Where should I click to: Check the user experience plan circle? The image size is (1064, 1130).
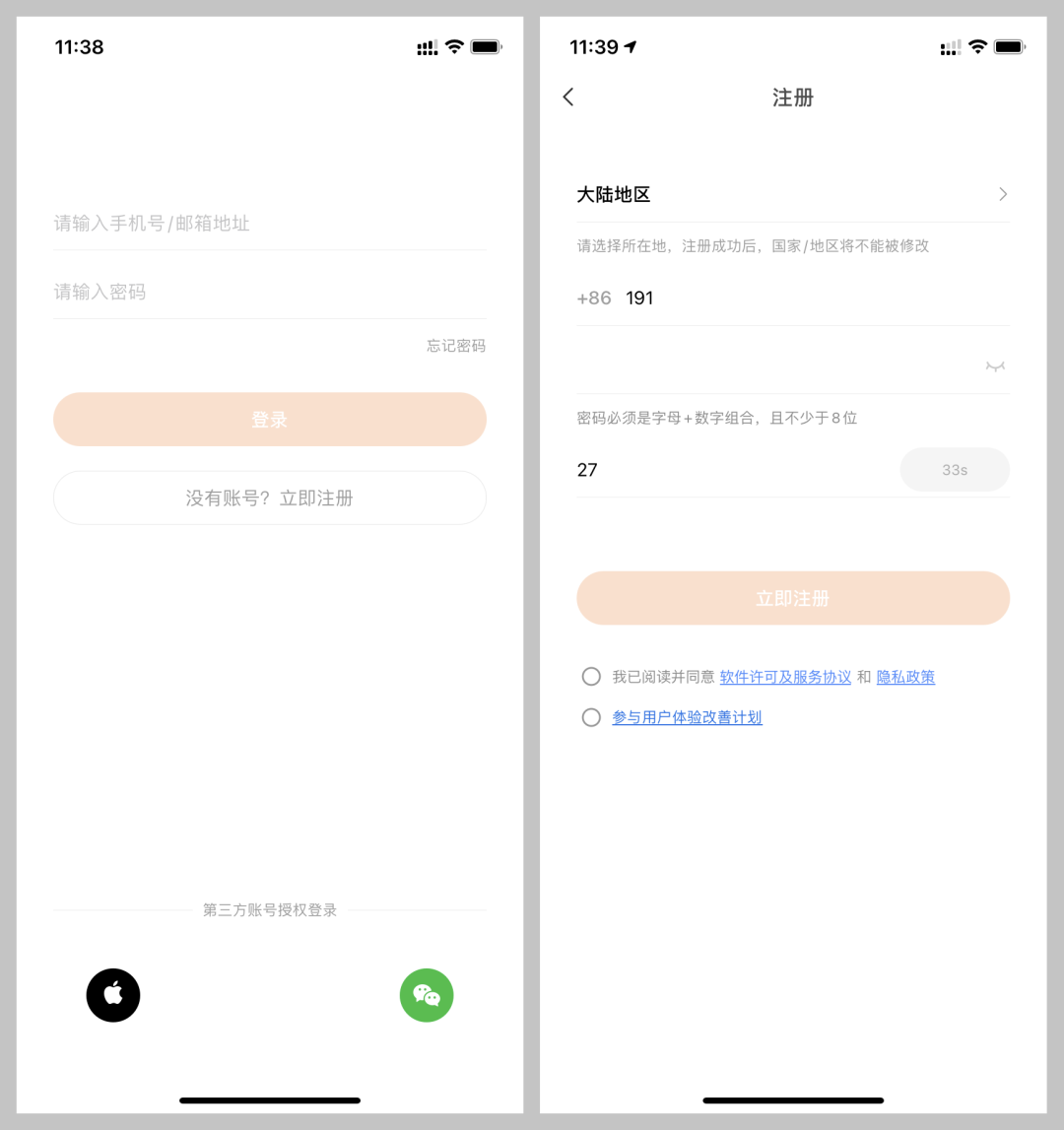point(591,717)
